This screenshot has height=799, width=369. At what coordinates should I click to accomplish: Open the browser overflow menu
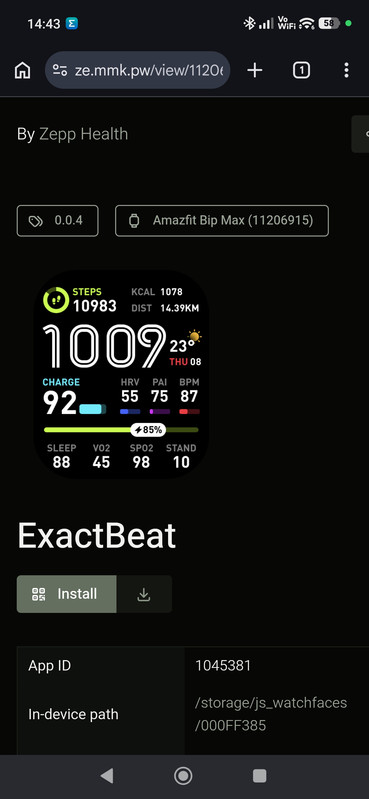pyautogui.click(x=347, y=70)
